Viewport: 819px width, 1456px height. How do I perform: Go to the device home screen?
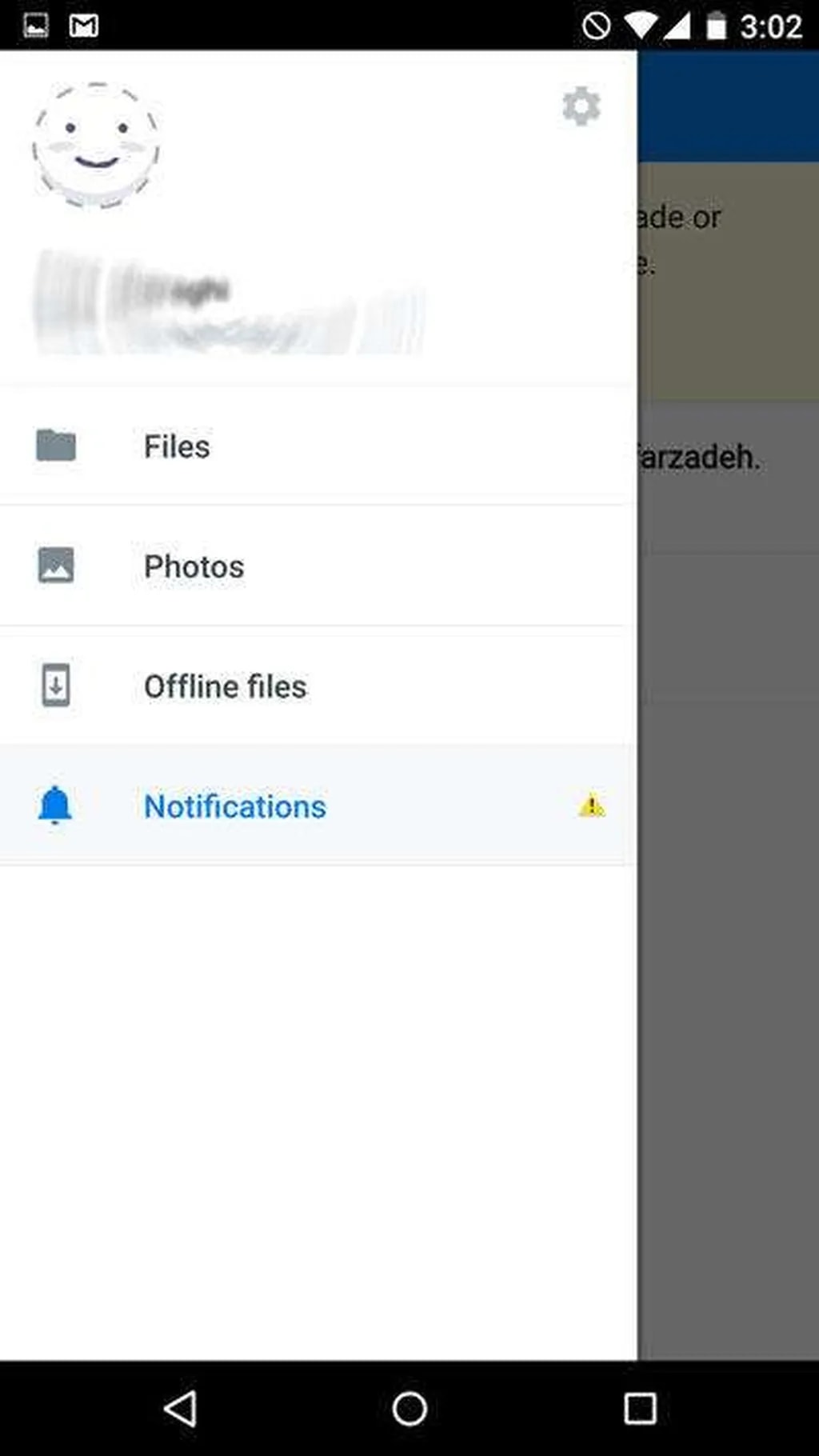pos(409,1409)
